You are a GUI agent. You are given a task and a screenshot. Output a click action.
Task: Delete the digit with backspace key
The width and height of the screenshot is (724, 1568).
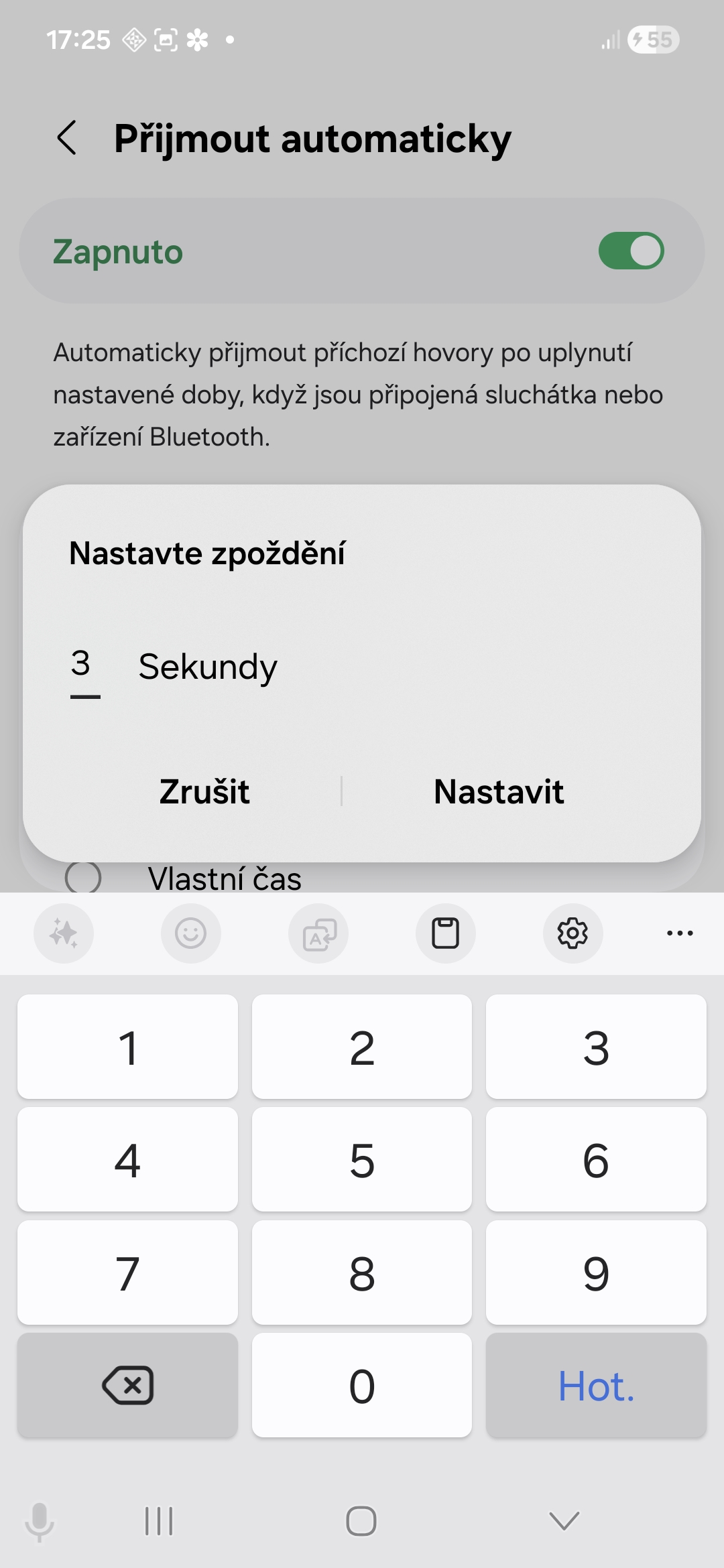pyautogui.click(x=127, y=1385)
